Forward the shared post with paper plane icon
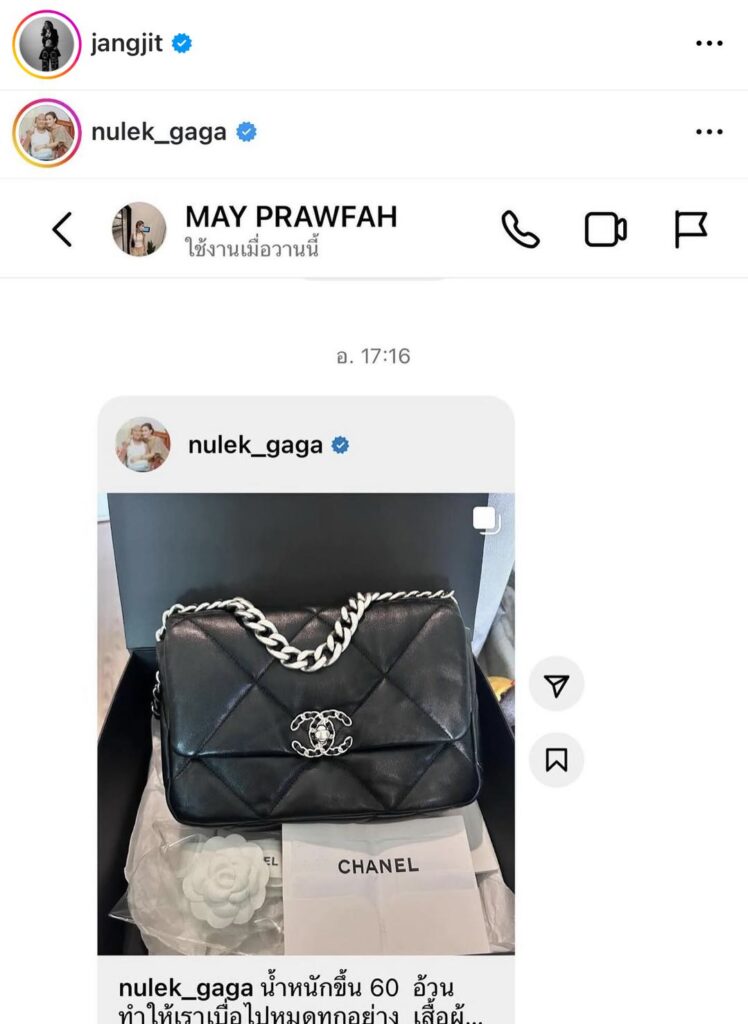Screen dimensions: 748x1024 tap(556, 685)
